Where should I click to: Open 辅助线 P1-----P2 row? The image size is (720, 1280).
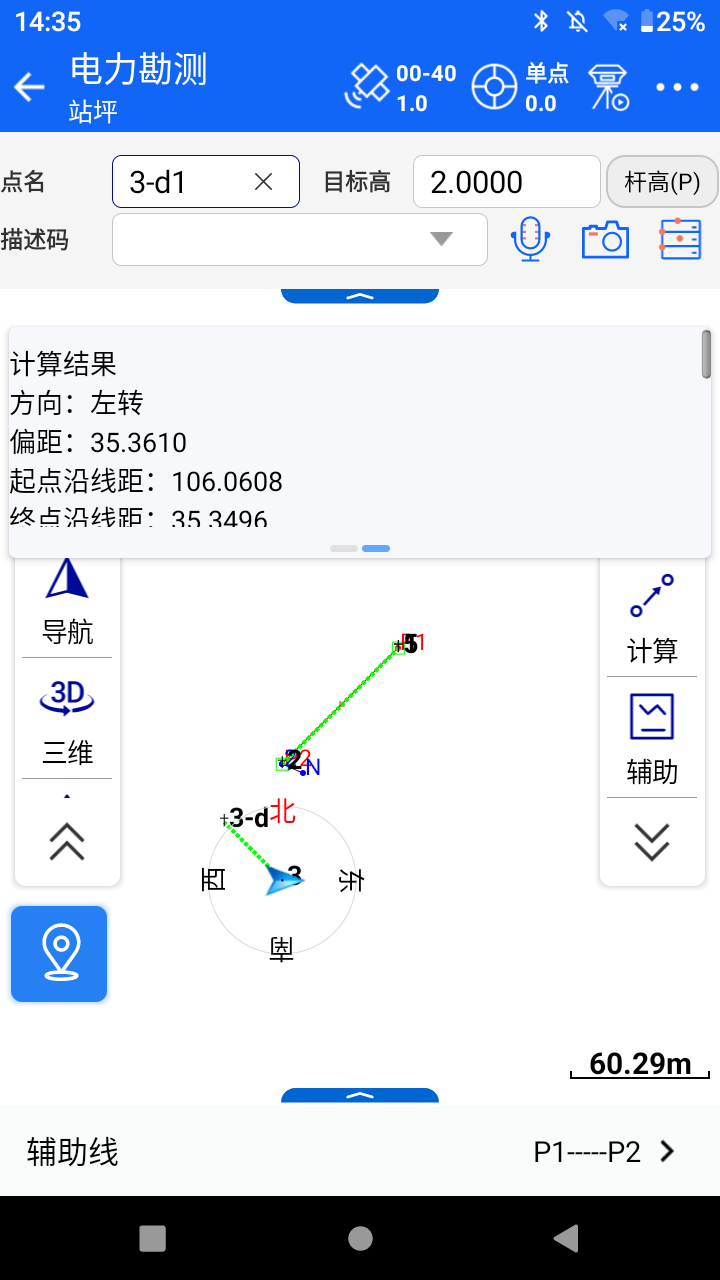[x=360, y=1152]
